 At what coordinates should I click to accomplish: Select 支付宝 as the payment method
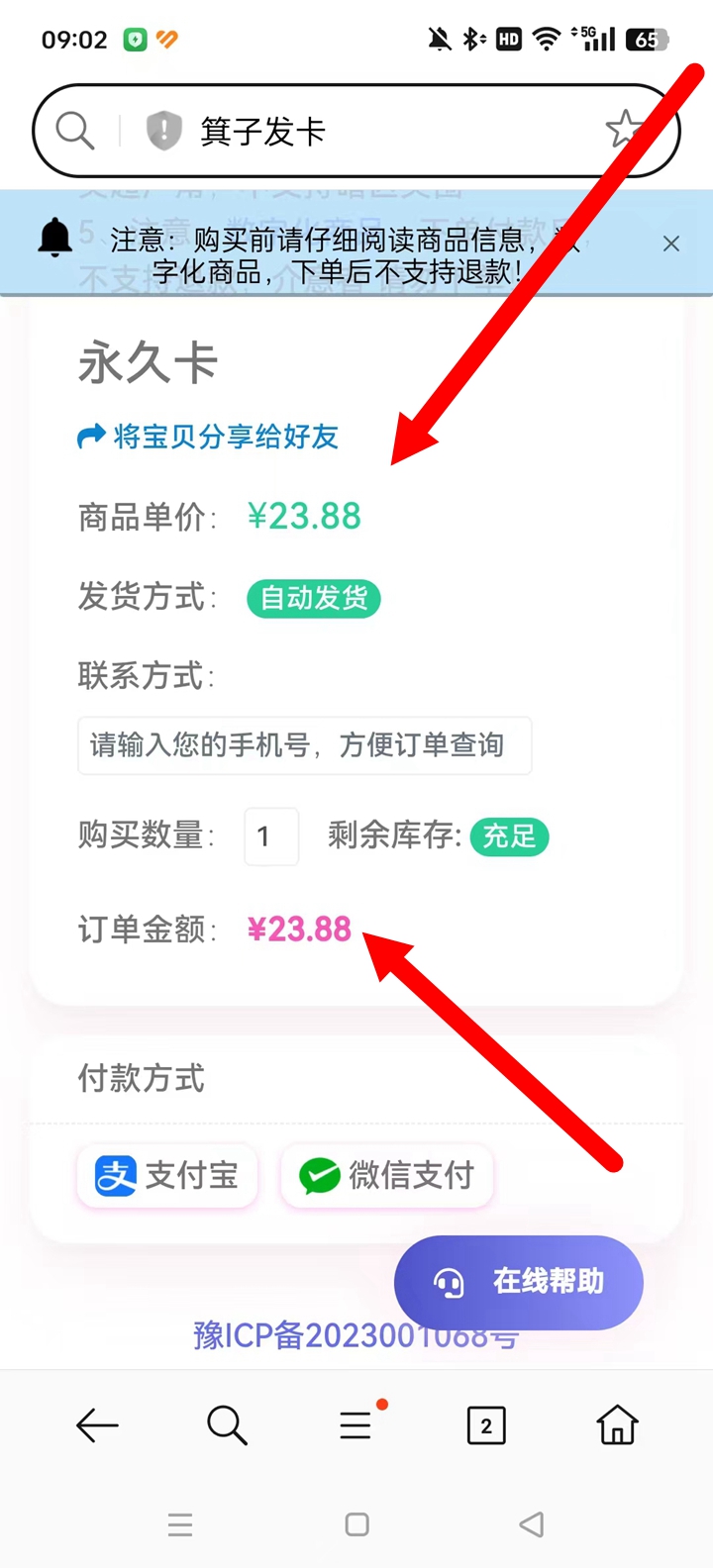pos(167,1176)
